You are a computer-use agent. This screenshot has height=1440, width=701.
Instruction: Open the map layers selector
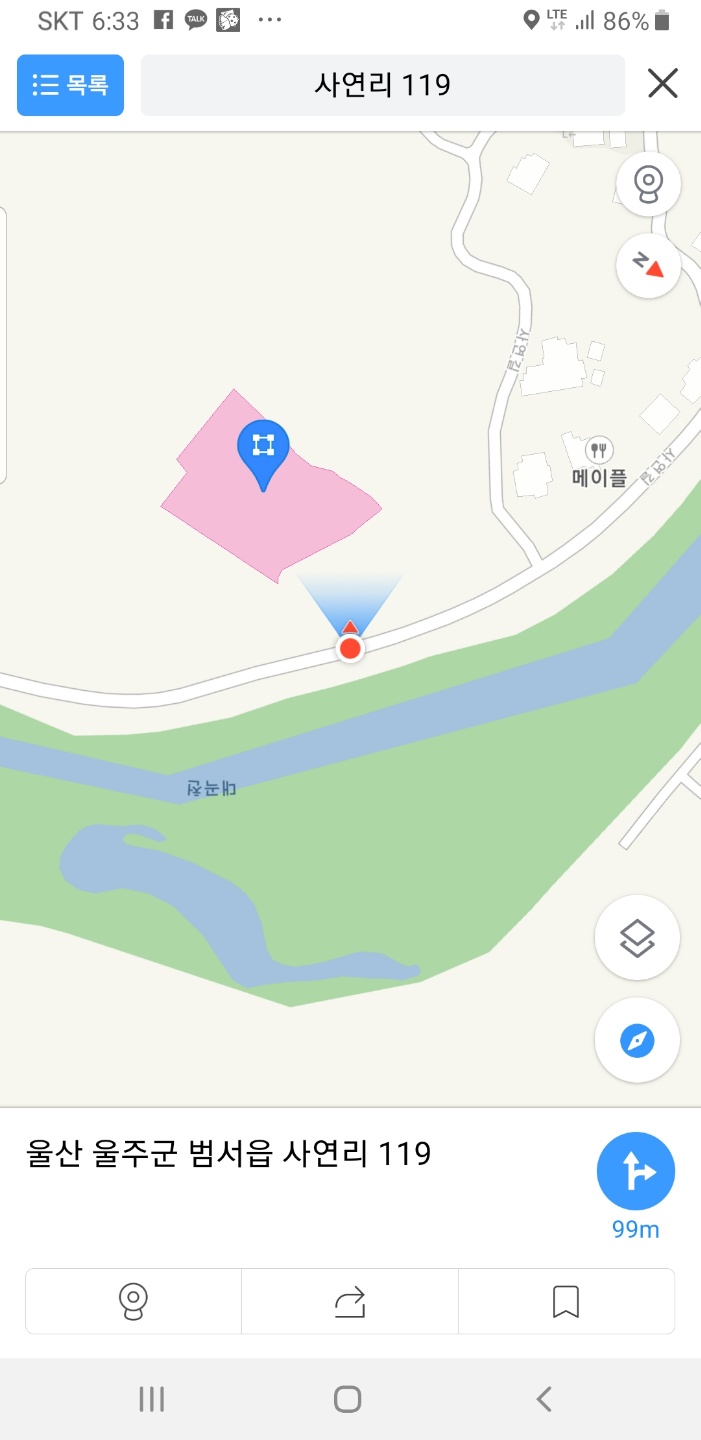637,938
